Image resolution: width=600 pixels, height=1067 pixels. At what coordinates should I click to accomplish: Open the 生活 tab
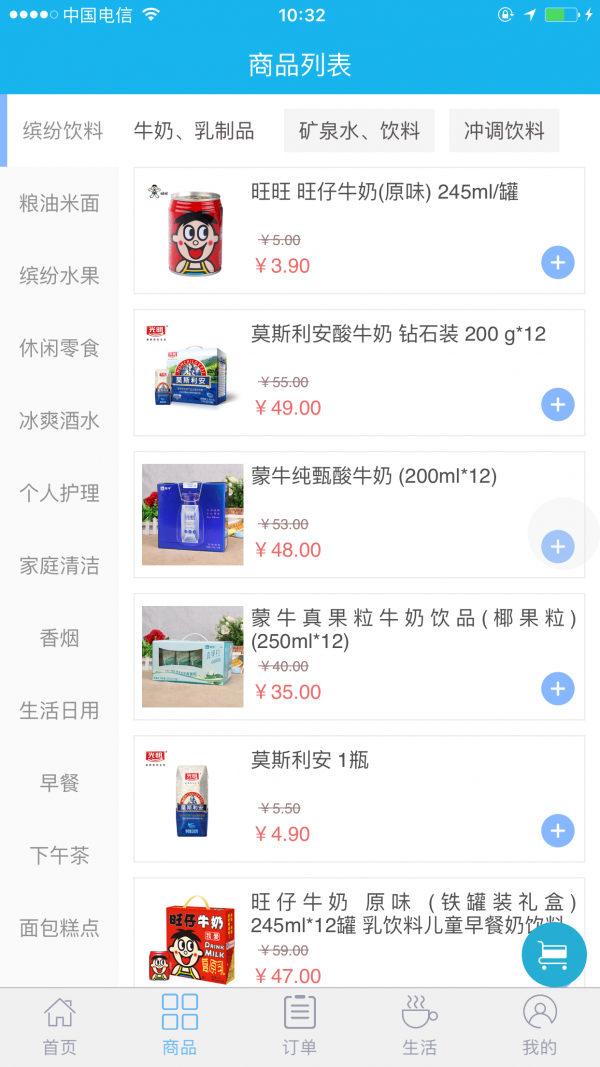[x=420, y=1027]
